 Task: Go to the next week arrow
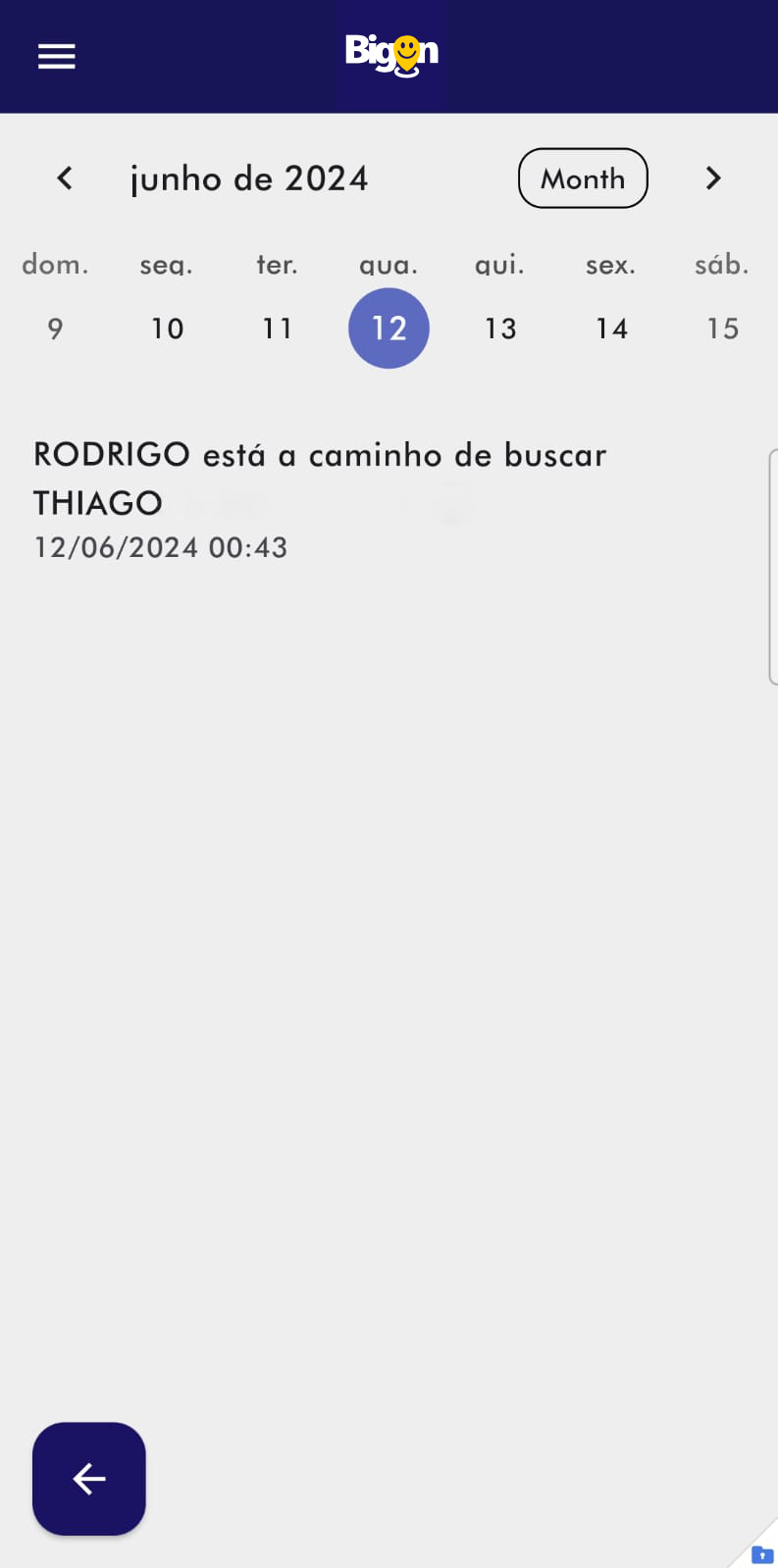(x=713, y=178)
